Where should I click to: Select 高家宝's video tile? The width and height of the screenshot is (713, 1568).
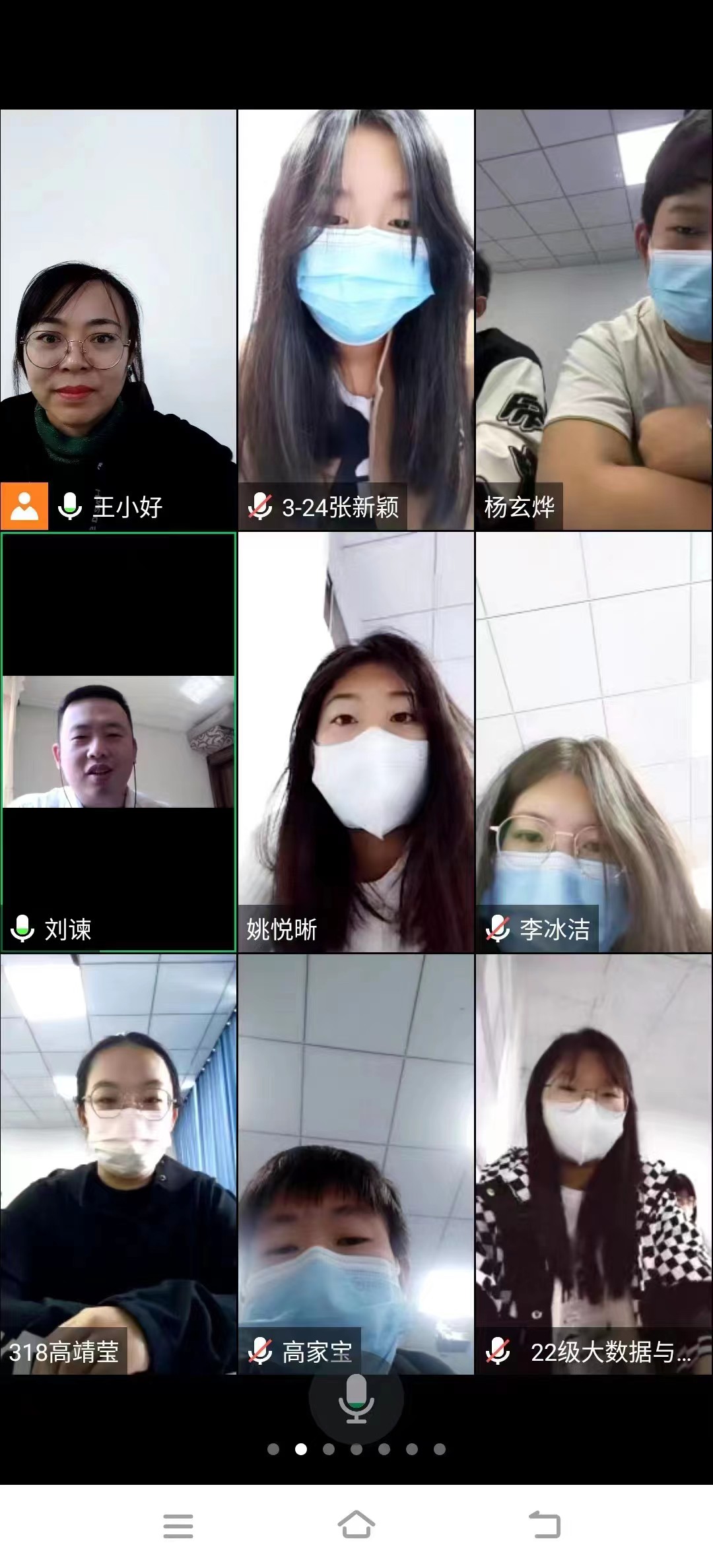356,1164
